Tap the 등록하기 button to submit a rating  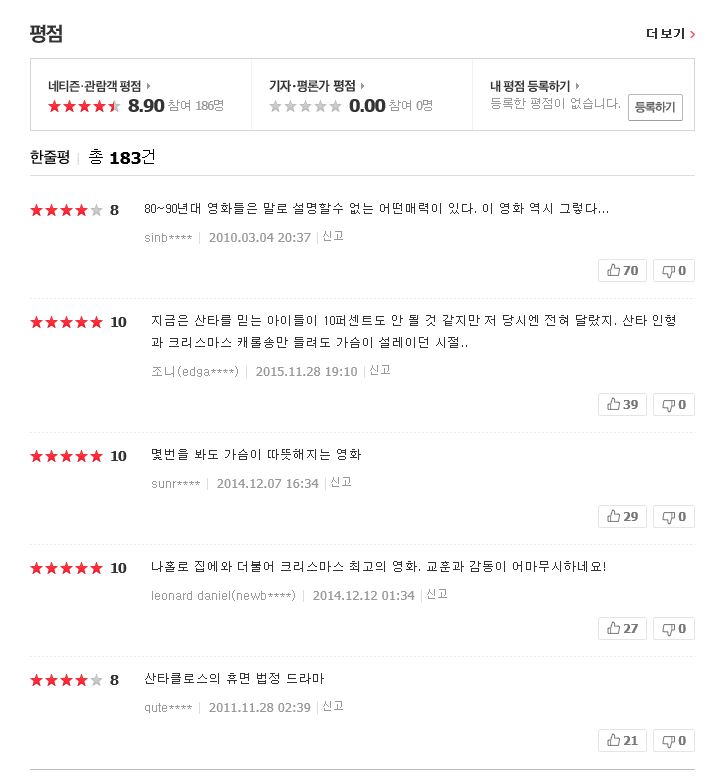[x=655, y=106]
